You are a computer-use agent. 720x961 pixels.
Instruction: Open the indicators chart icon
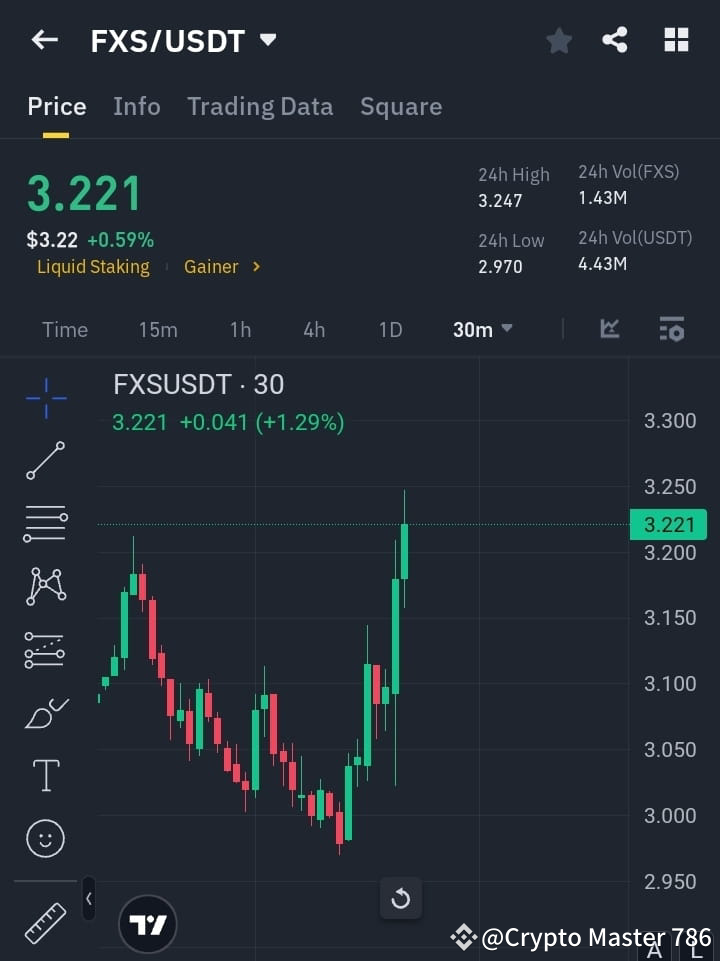click(609, 328)
